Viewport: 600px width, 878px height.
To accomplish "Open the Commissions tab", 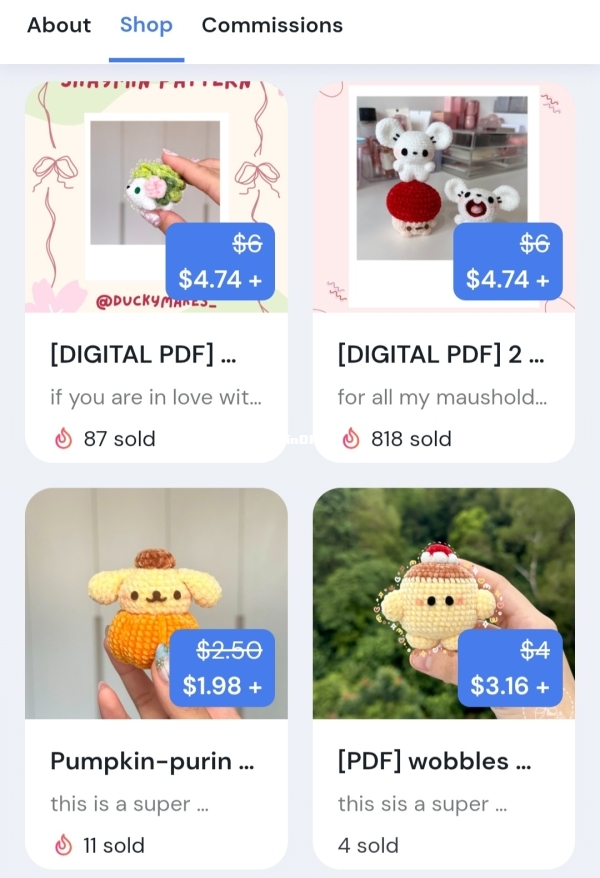I will point(272,25).
